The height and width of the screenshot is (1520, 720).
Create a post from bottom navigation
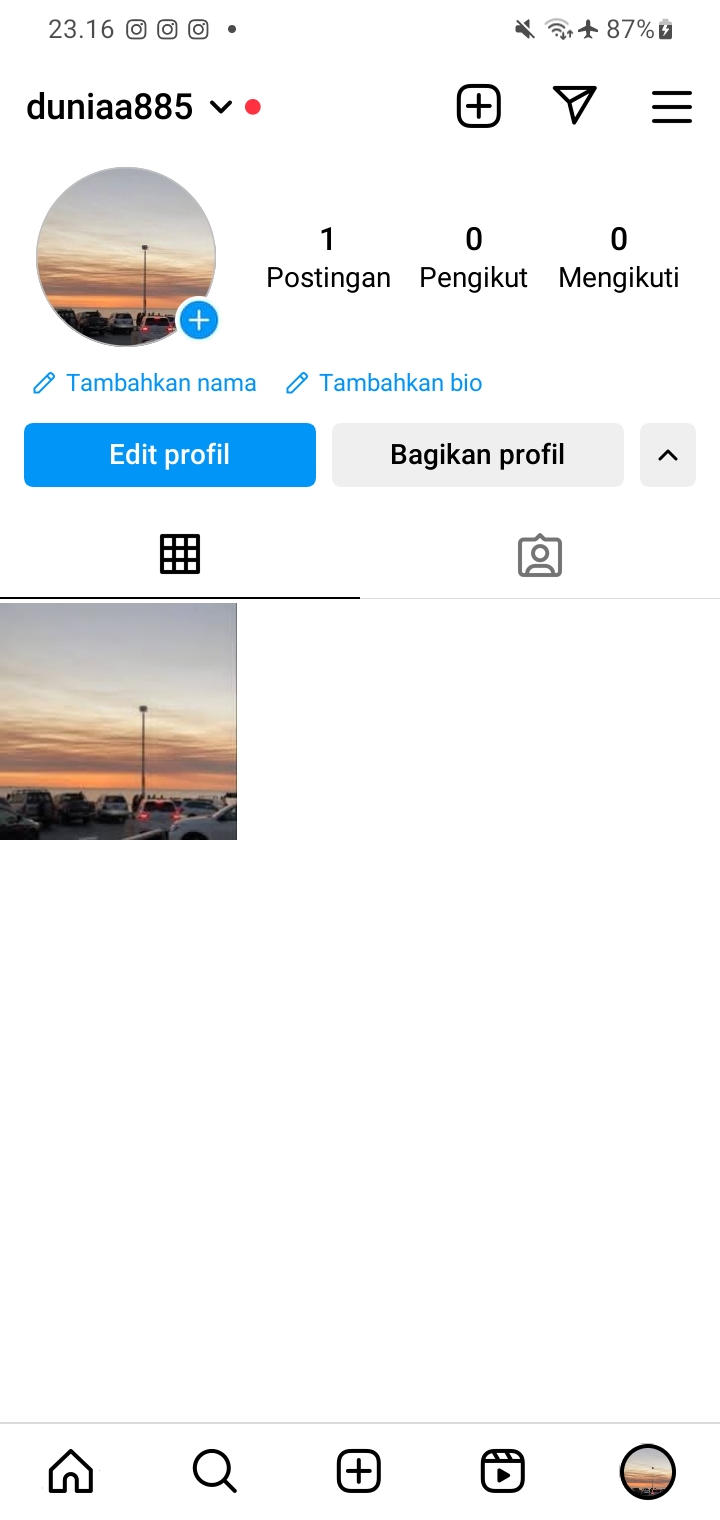pos(358,1471)
